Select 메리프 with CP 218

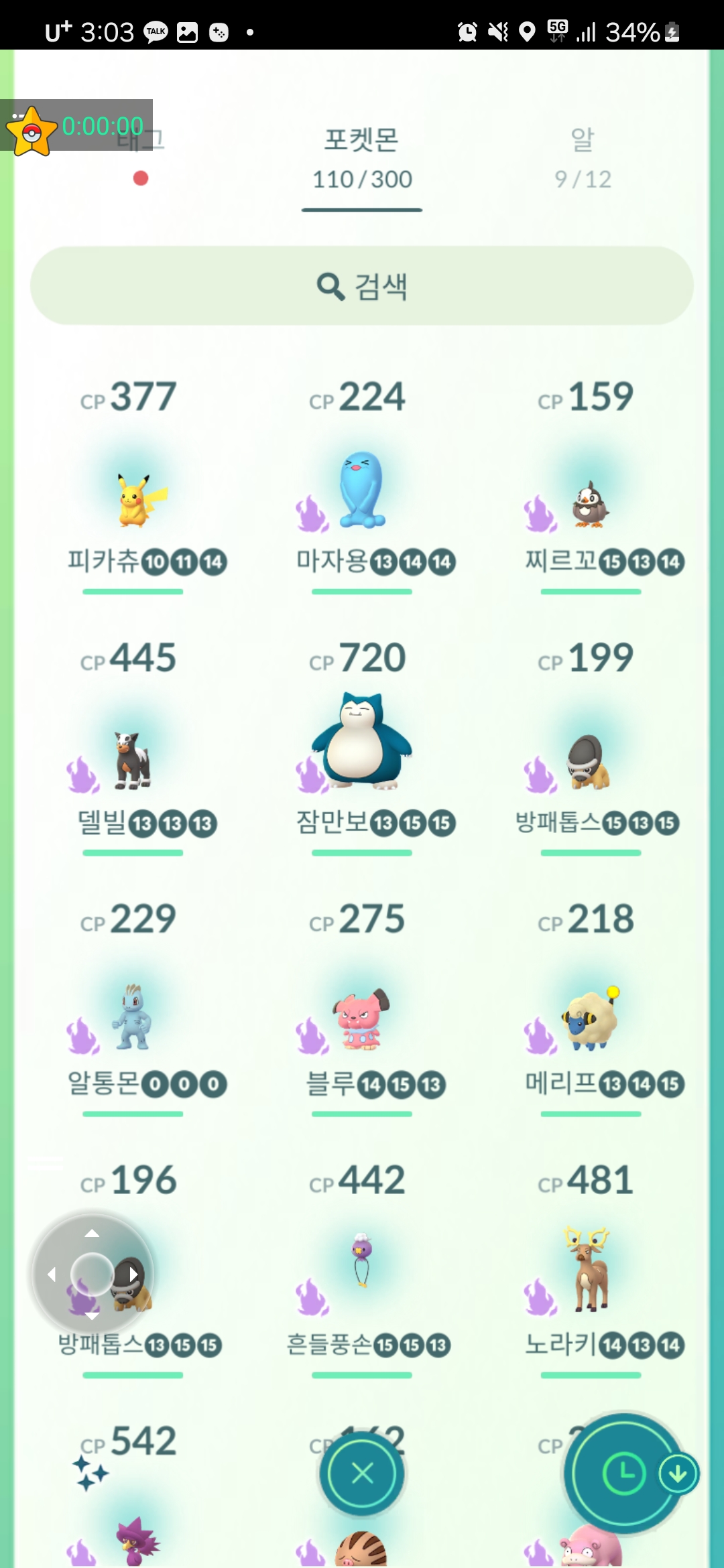(x=590, y=1019)
